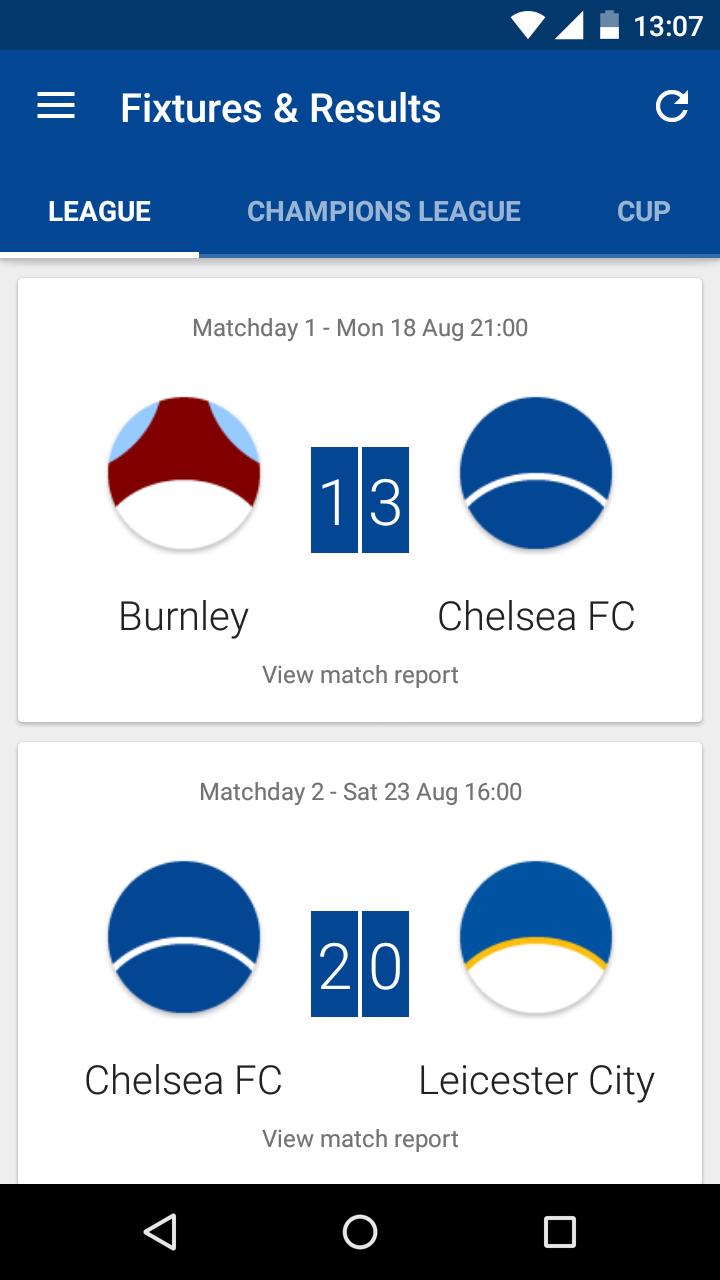Tap the Chelsea FC crest in matchday 2
The width and height of the screenshot is (720, 1280).
183,937
